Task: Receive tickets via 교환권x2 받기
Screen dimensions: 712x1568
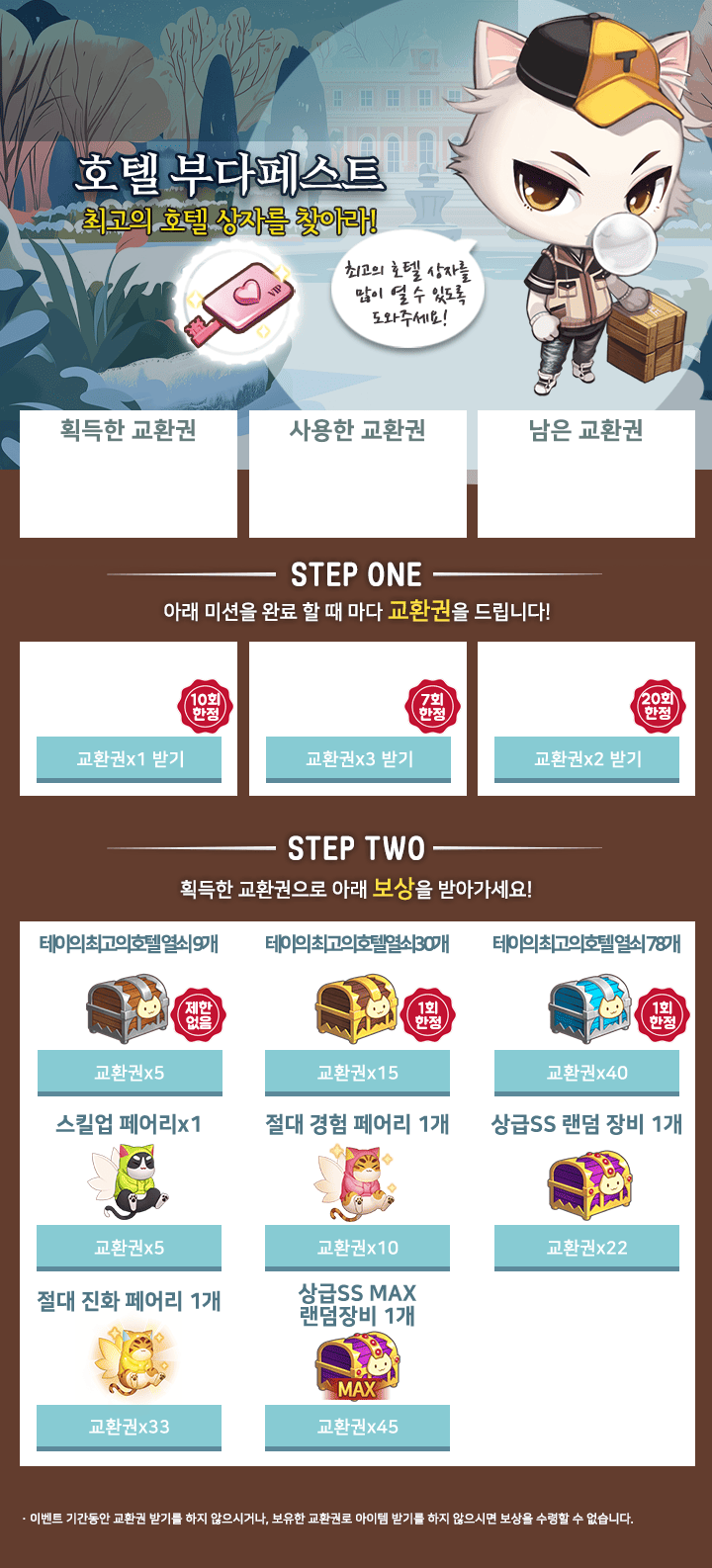Action: 587,759
